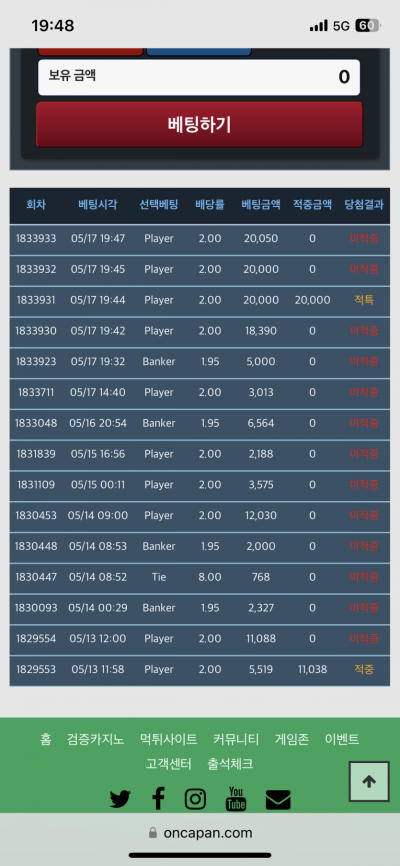Open 출석체크 attendance check link

[x=230, y=764]
